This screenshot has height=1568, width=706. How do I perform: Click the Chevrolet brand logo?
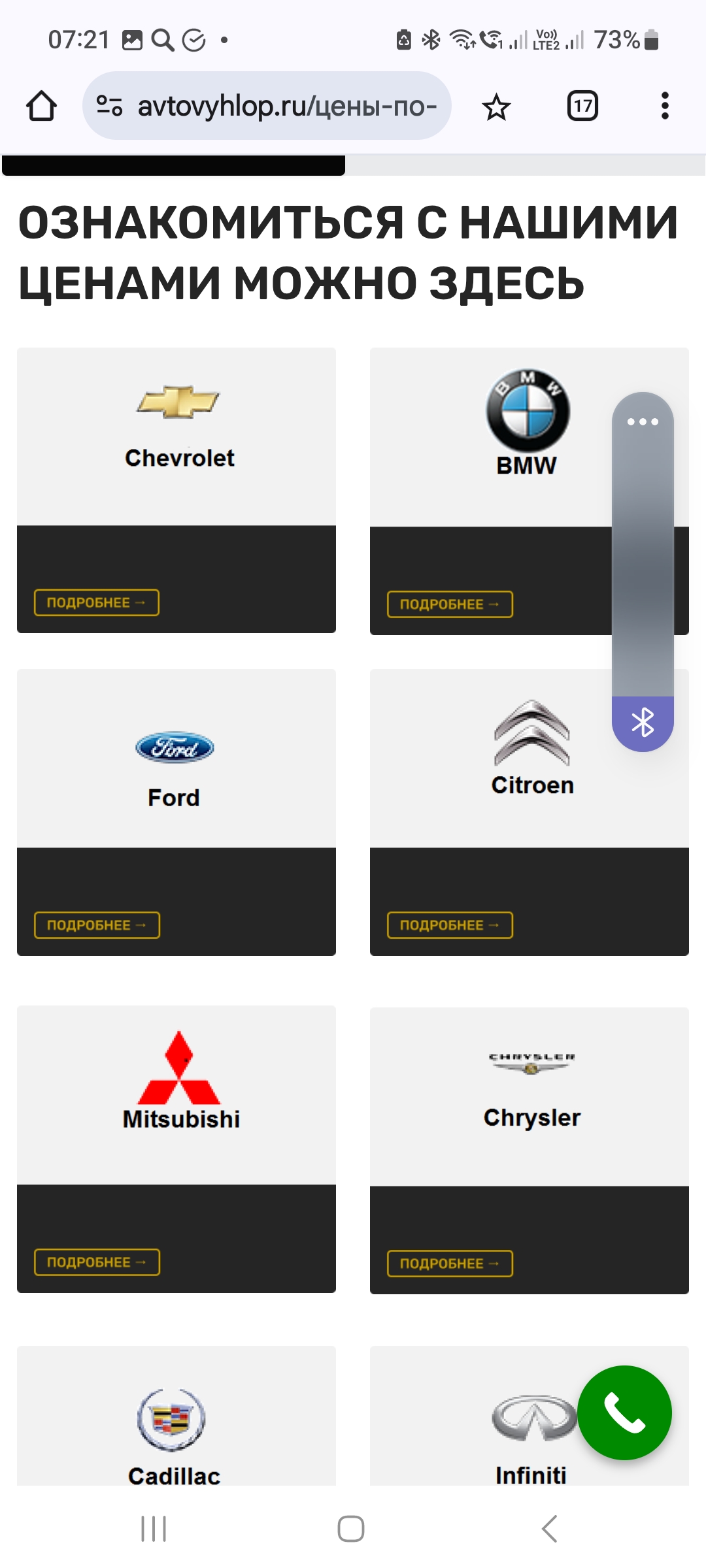[178, 401]
